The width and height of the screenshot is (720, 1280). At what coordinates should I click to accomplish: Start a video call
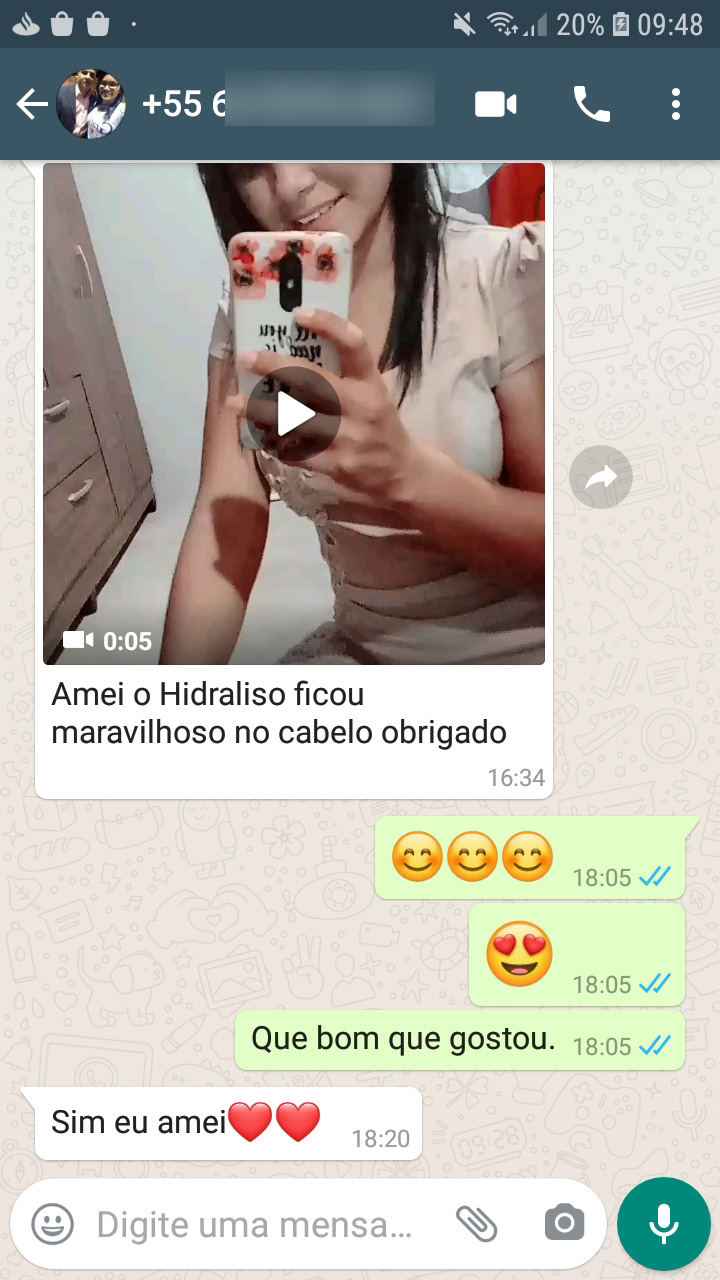point(494,103)
